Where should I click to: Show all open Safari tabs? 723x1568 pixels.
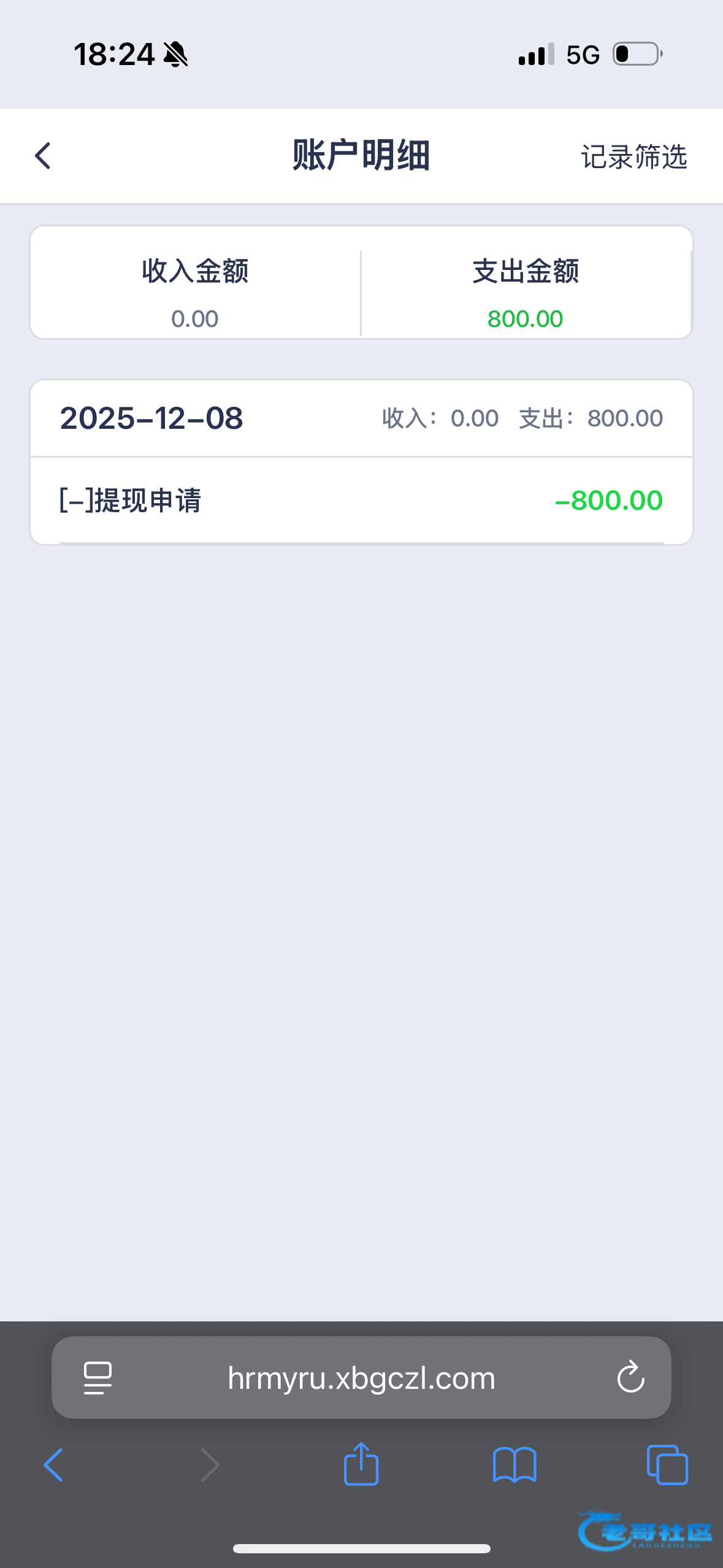point(667,1465)
